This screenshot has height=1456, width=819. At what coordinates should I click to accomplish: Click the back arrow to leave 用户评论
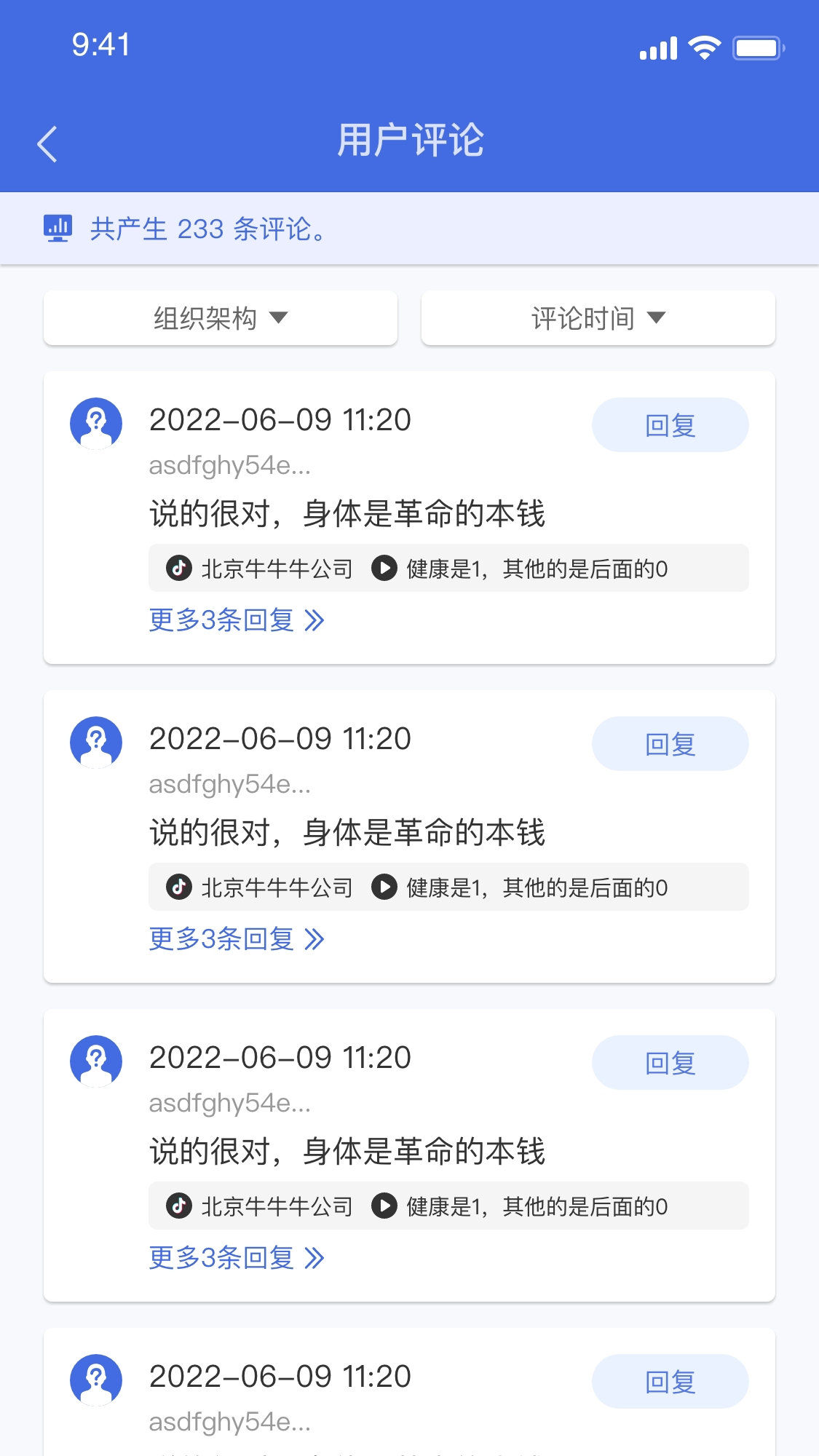tap(48, 143)
